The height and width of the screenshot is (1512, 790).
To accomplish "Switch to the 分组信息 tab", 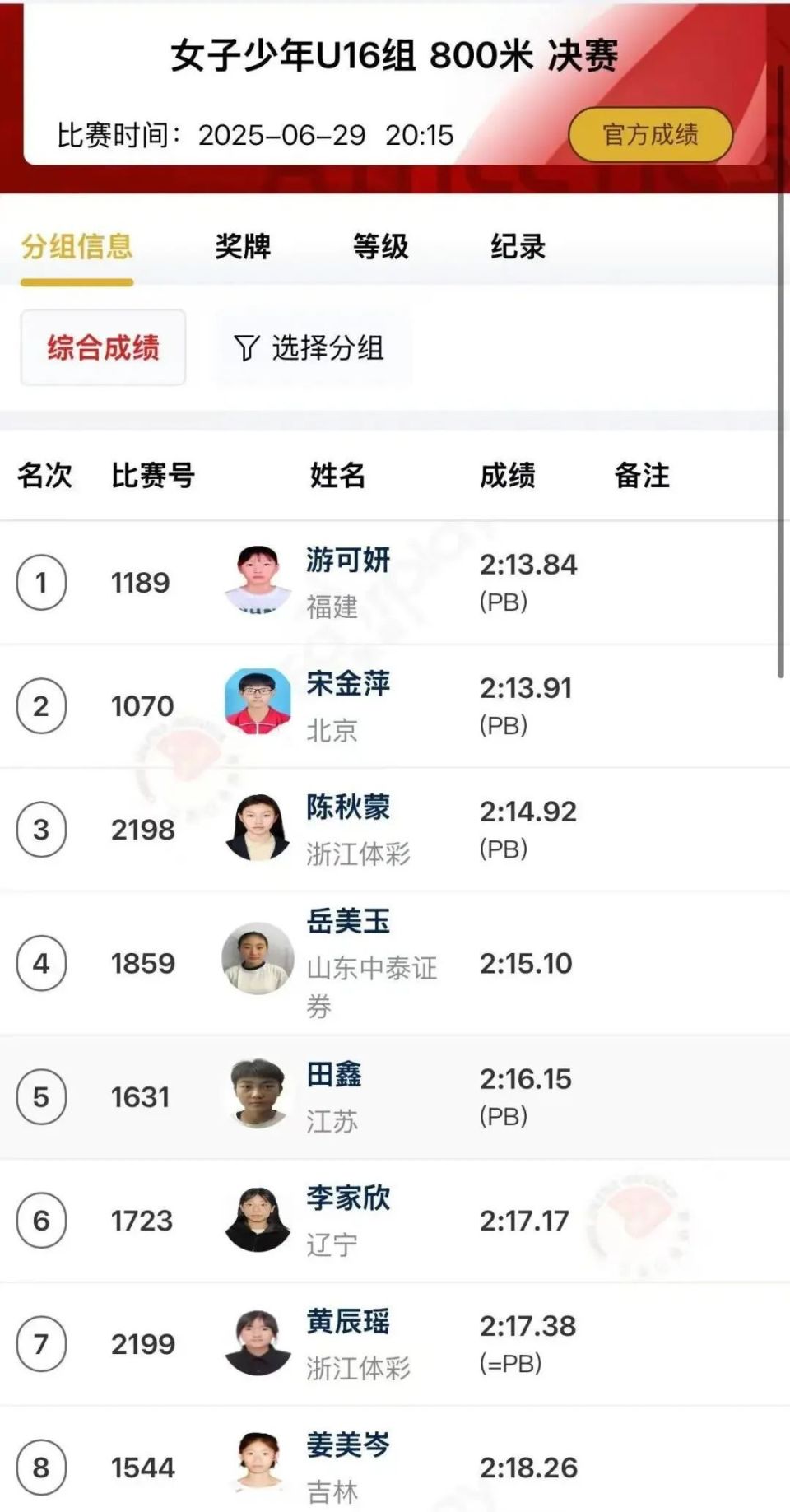I will tap(77, 247).
